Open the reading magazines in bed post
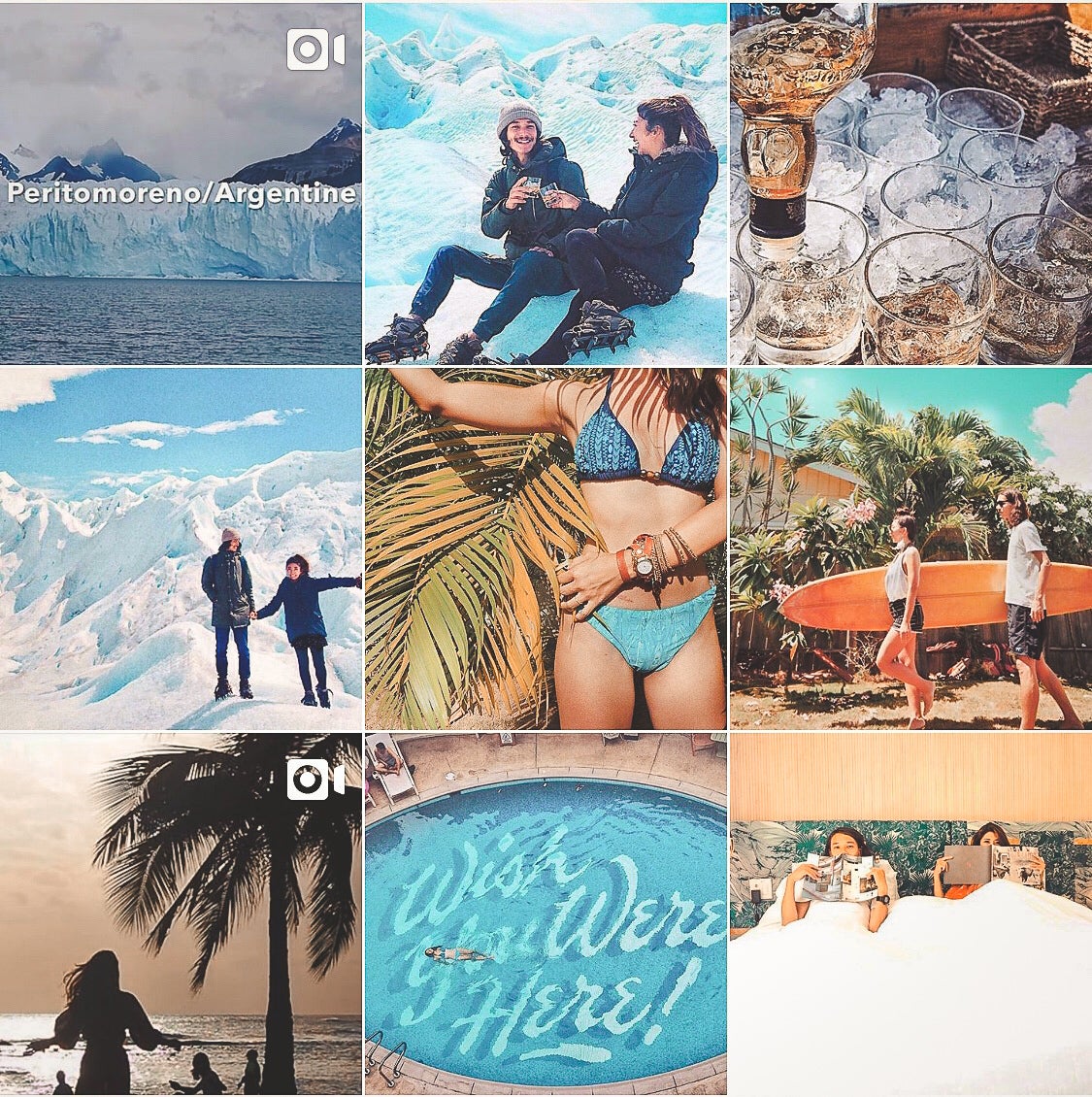Screen dimensions: 1092x1097 pyautogui.click(x=910, y=914)
